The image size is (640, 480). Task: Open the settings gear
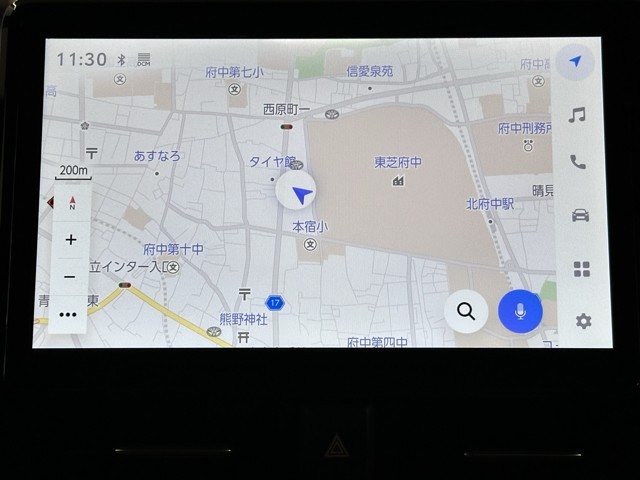tap(583, 321)
